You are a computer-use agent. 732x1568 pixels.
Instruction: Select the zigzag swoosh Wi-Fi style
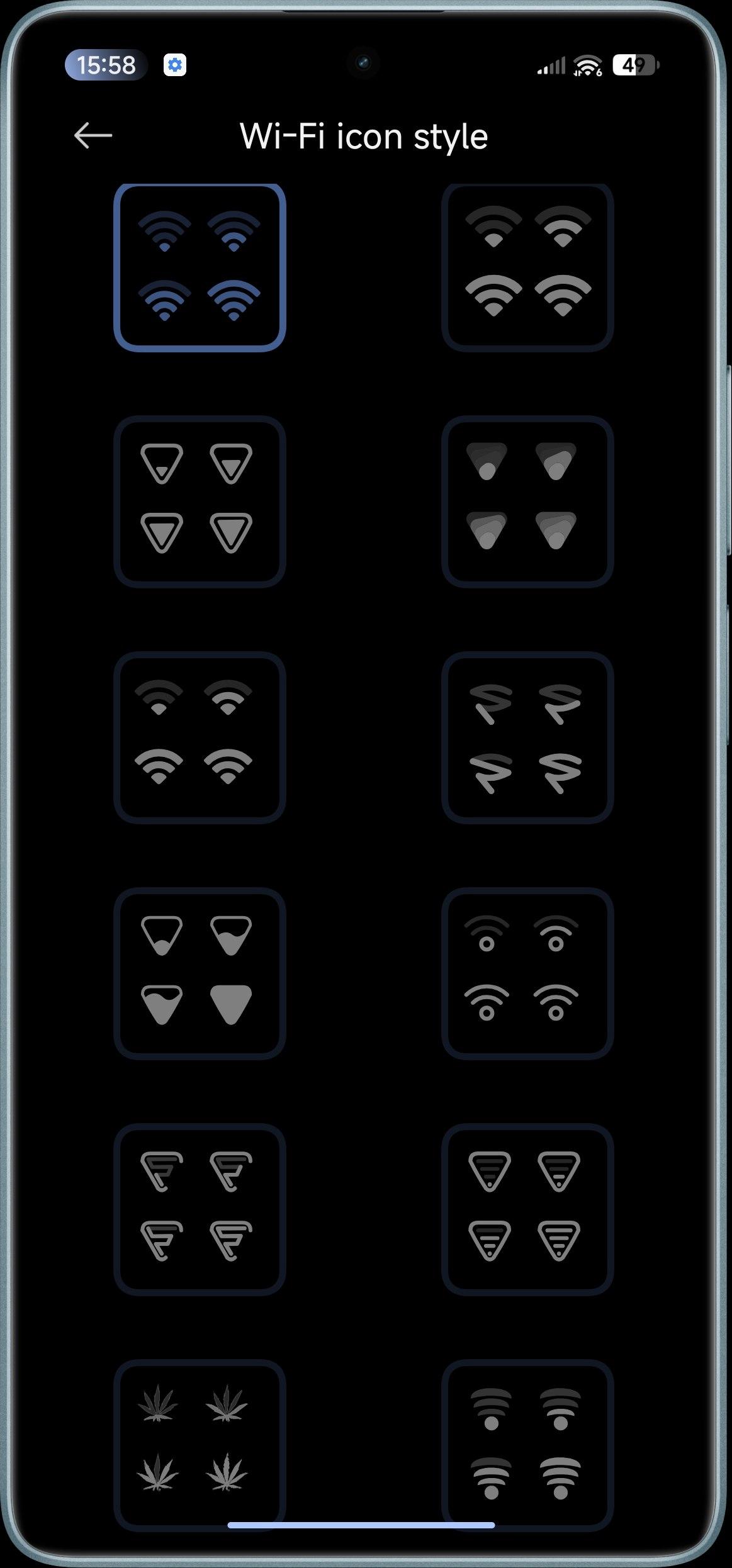tap(527, 737)
